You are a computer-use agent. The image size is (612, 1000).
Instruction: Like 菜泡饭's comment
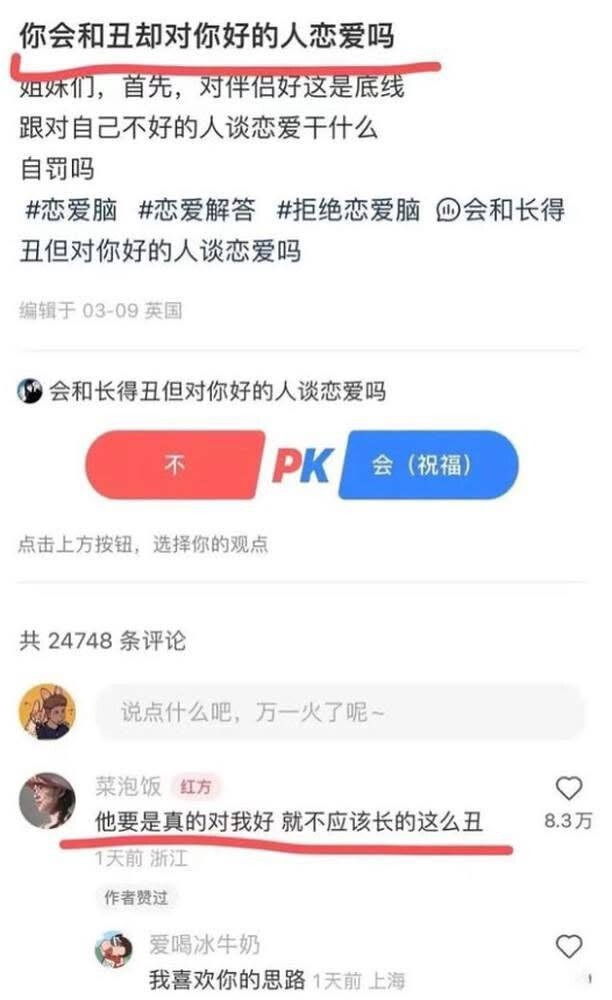tap(569, 789)
